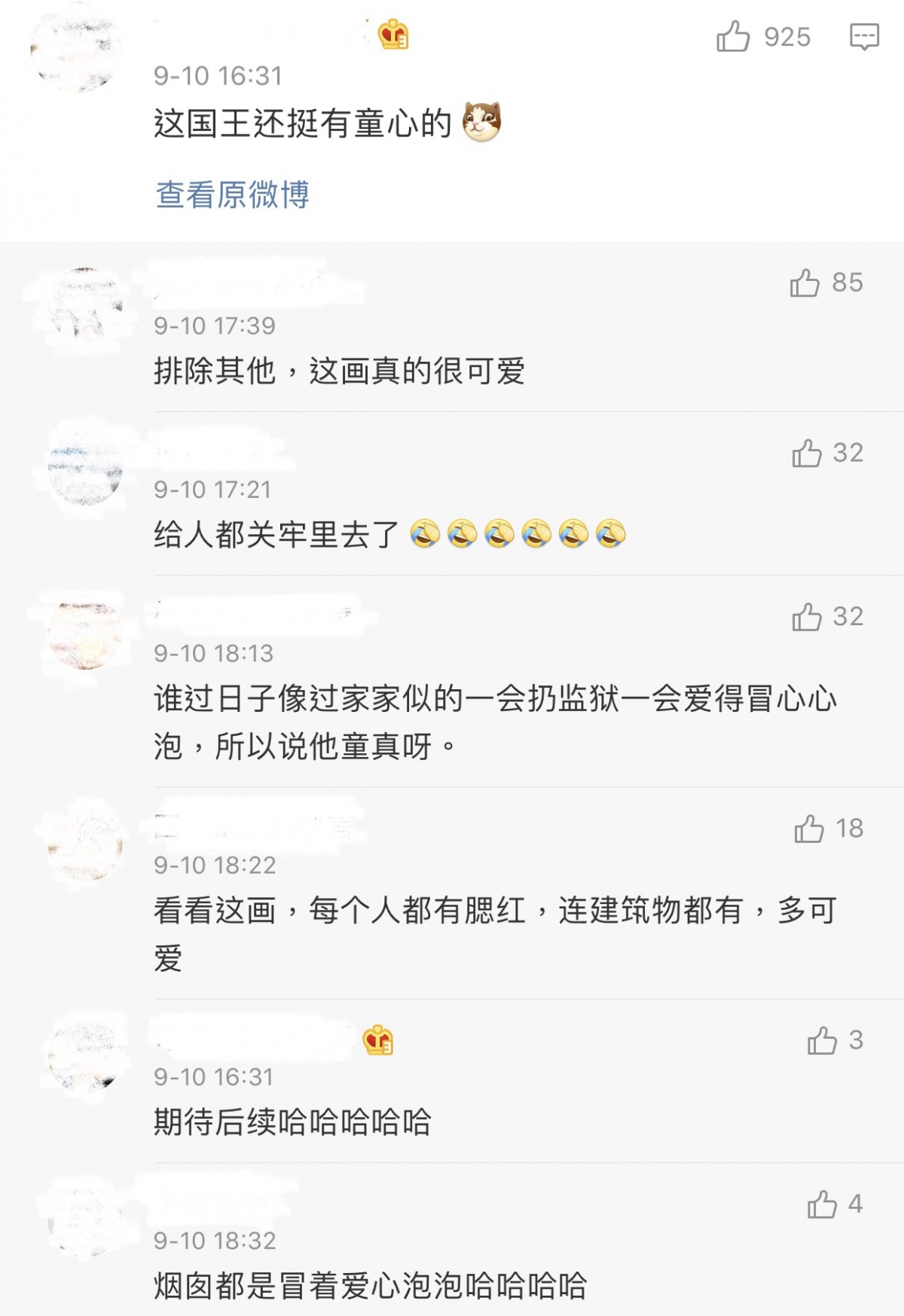Like the comment beginning '看看这画，每个人都有腮红'
This screenshot has height=1316, width=904.
tap(809, 829)
